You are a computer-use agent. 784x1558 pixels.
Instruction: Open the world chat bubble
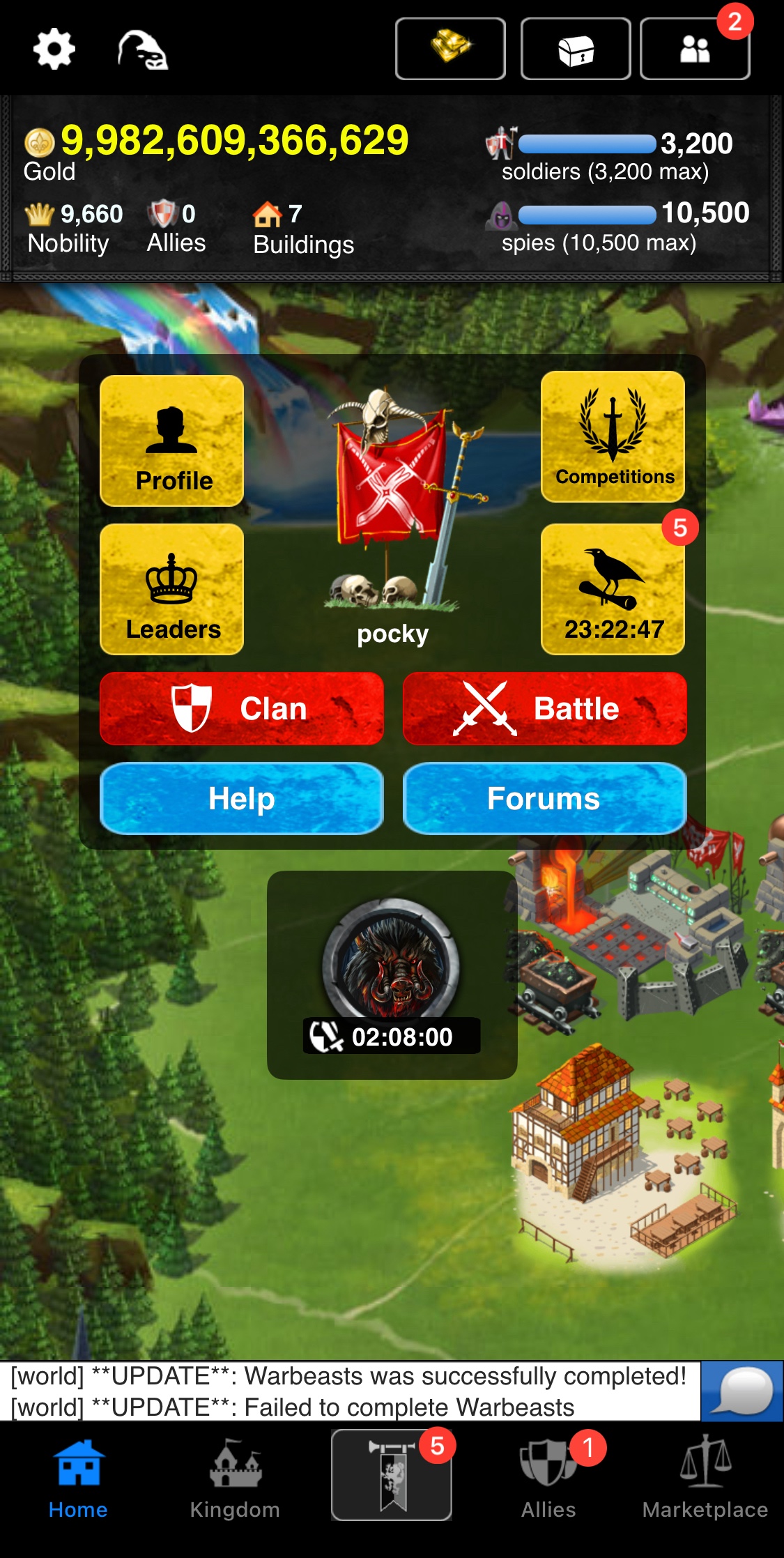tap(741, 1391)
